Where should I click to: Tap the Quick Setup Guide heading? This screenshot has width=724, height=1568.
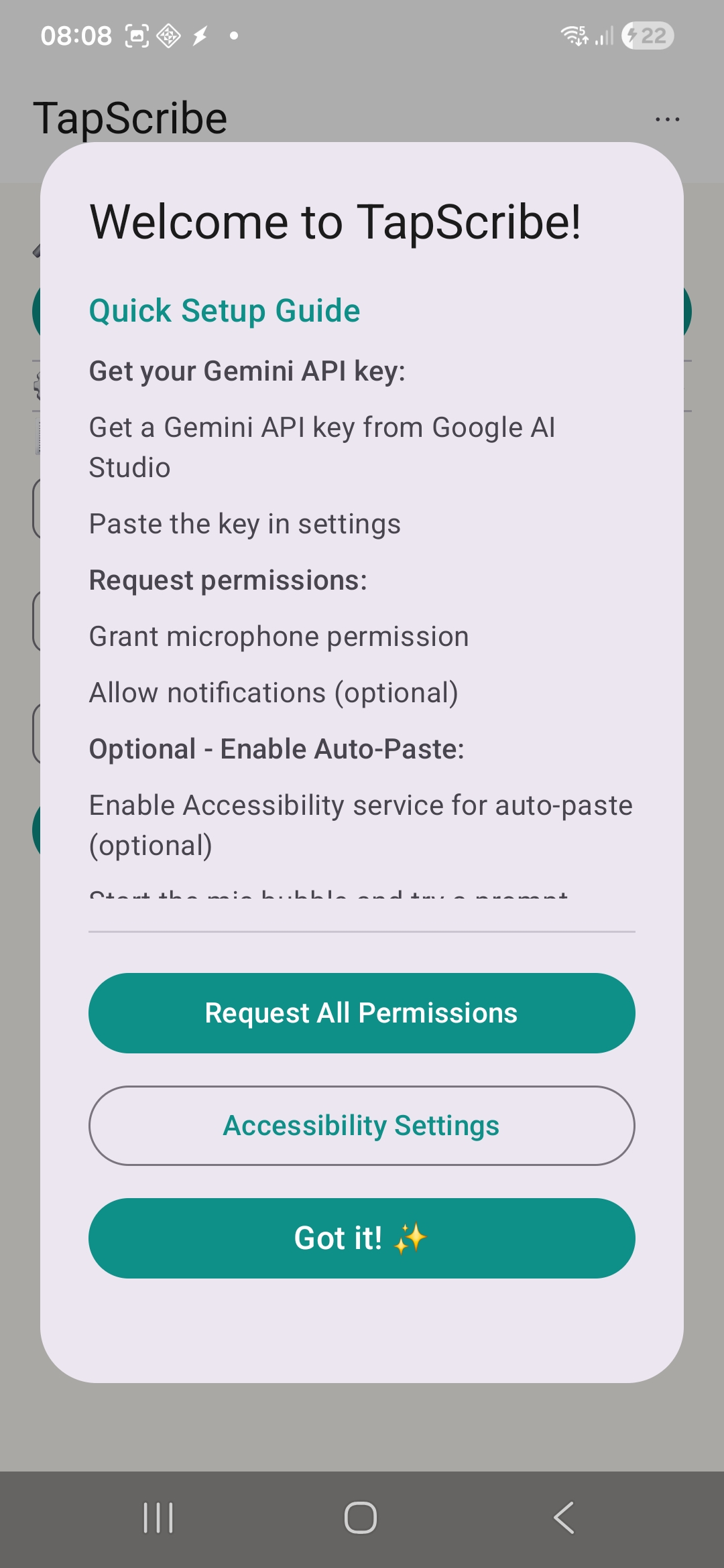[224, 310]
